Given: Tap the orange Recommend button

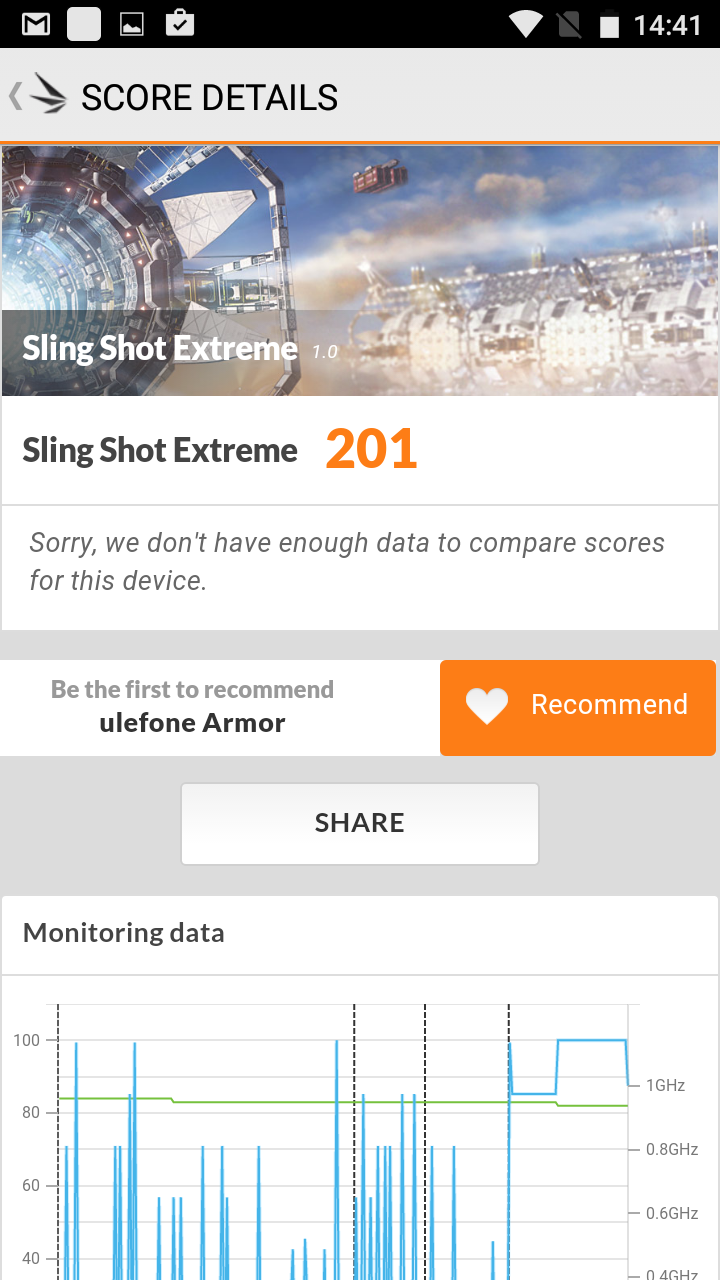Looking at the screenshot, I should (578, 707).
